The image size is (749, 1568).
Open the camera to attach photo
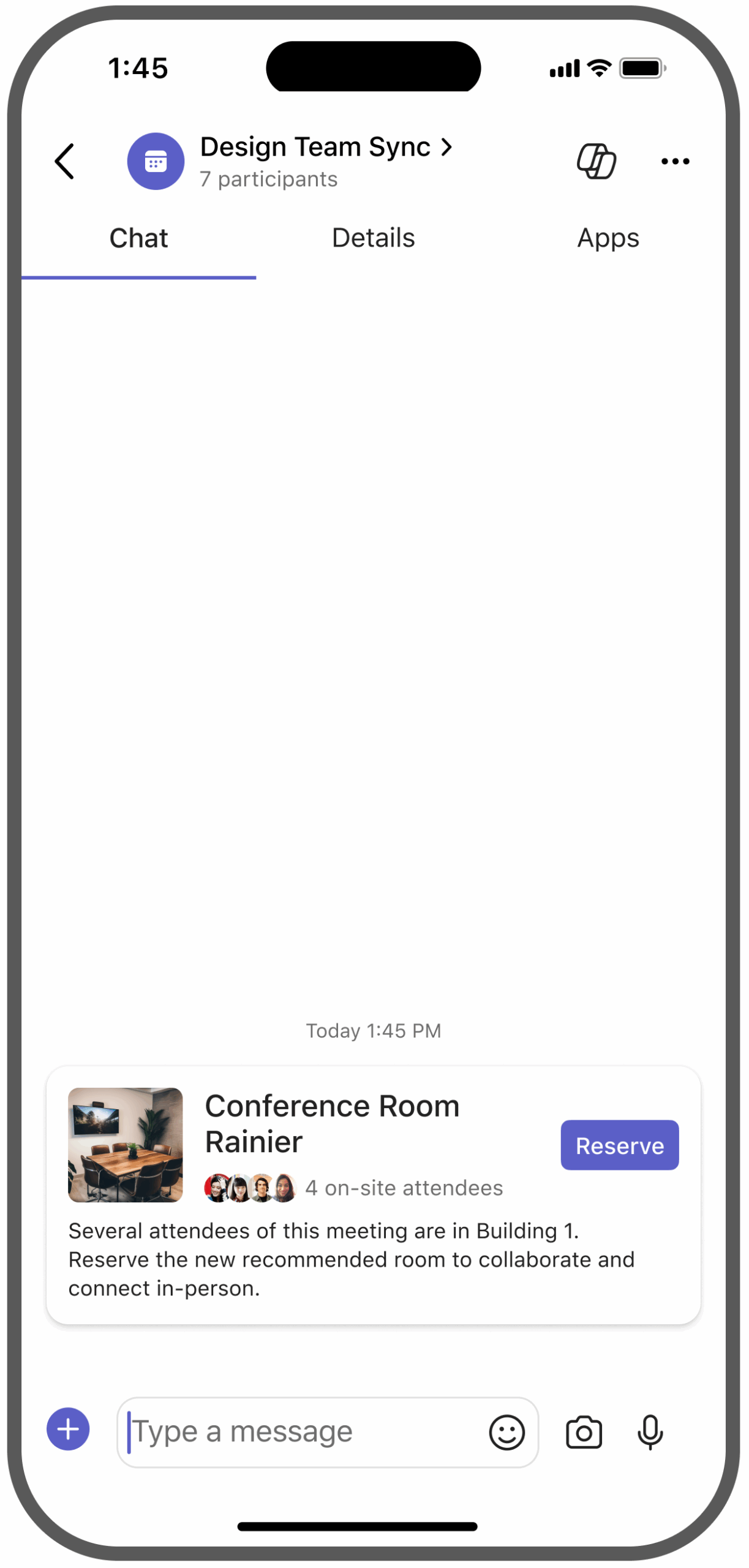[584, 1433]
